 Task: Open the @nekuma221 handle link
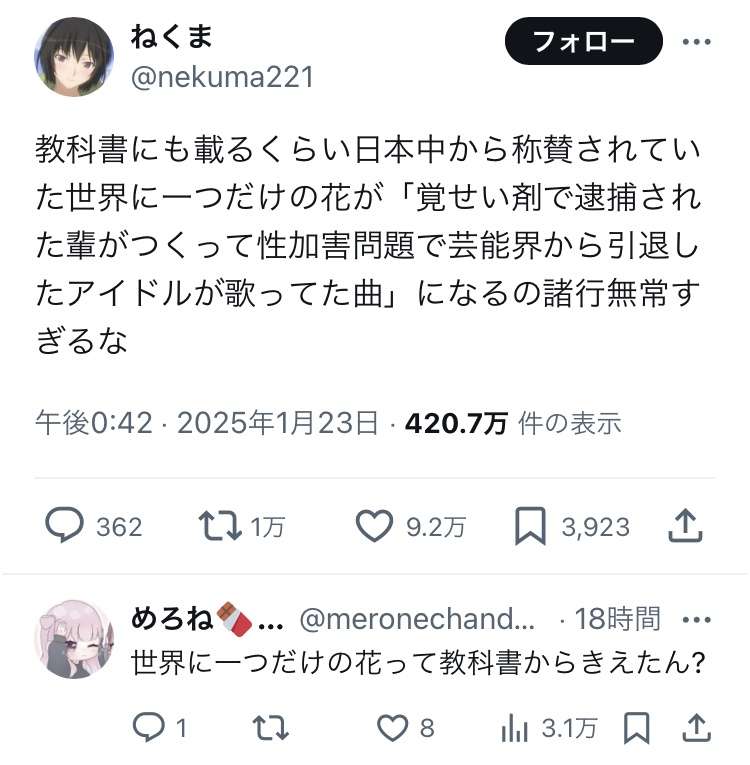point(221,76)
